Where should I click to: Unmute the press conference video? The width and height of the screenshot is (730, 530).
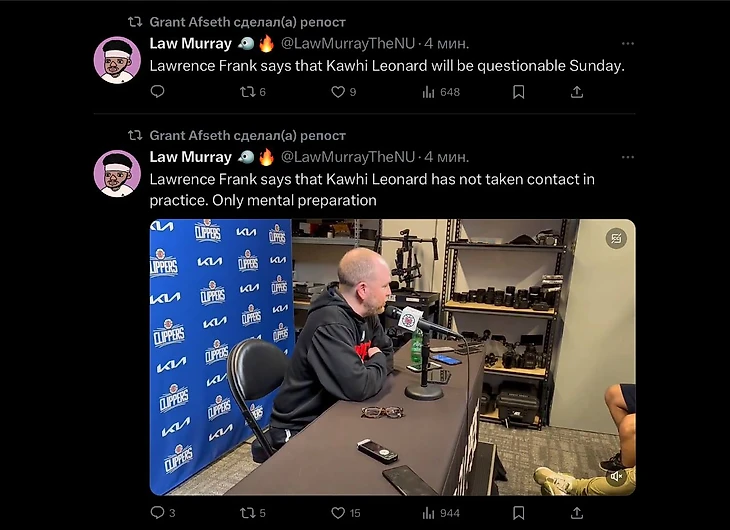[x=616, y=477]
